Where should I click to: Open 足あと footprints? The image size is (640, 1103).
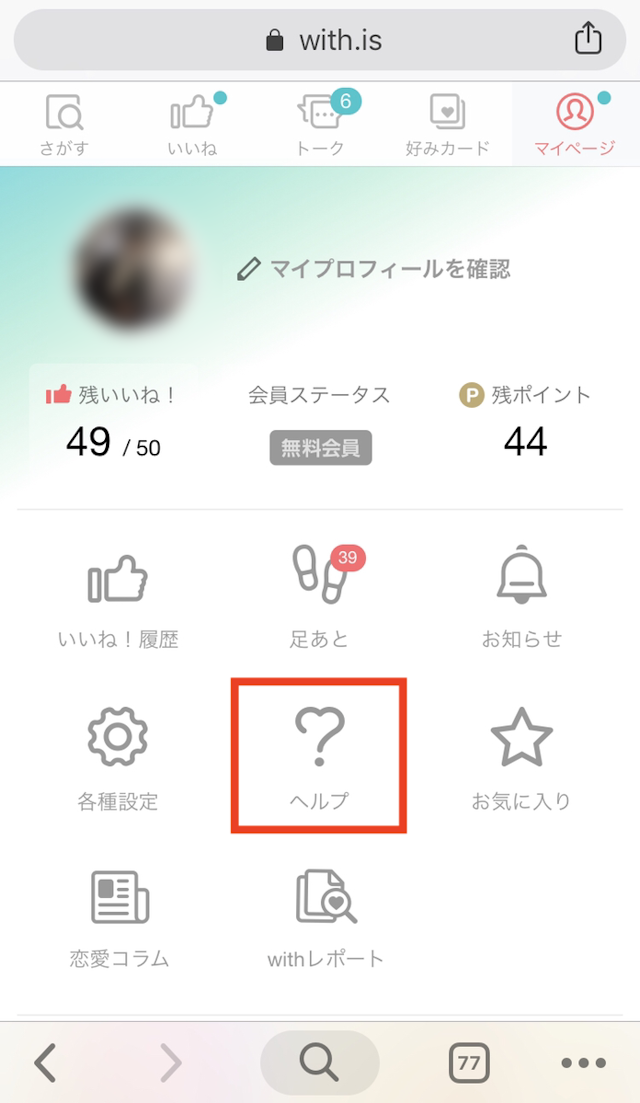pyautogui.click(x=319, y=598)
